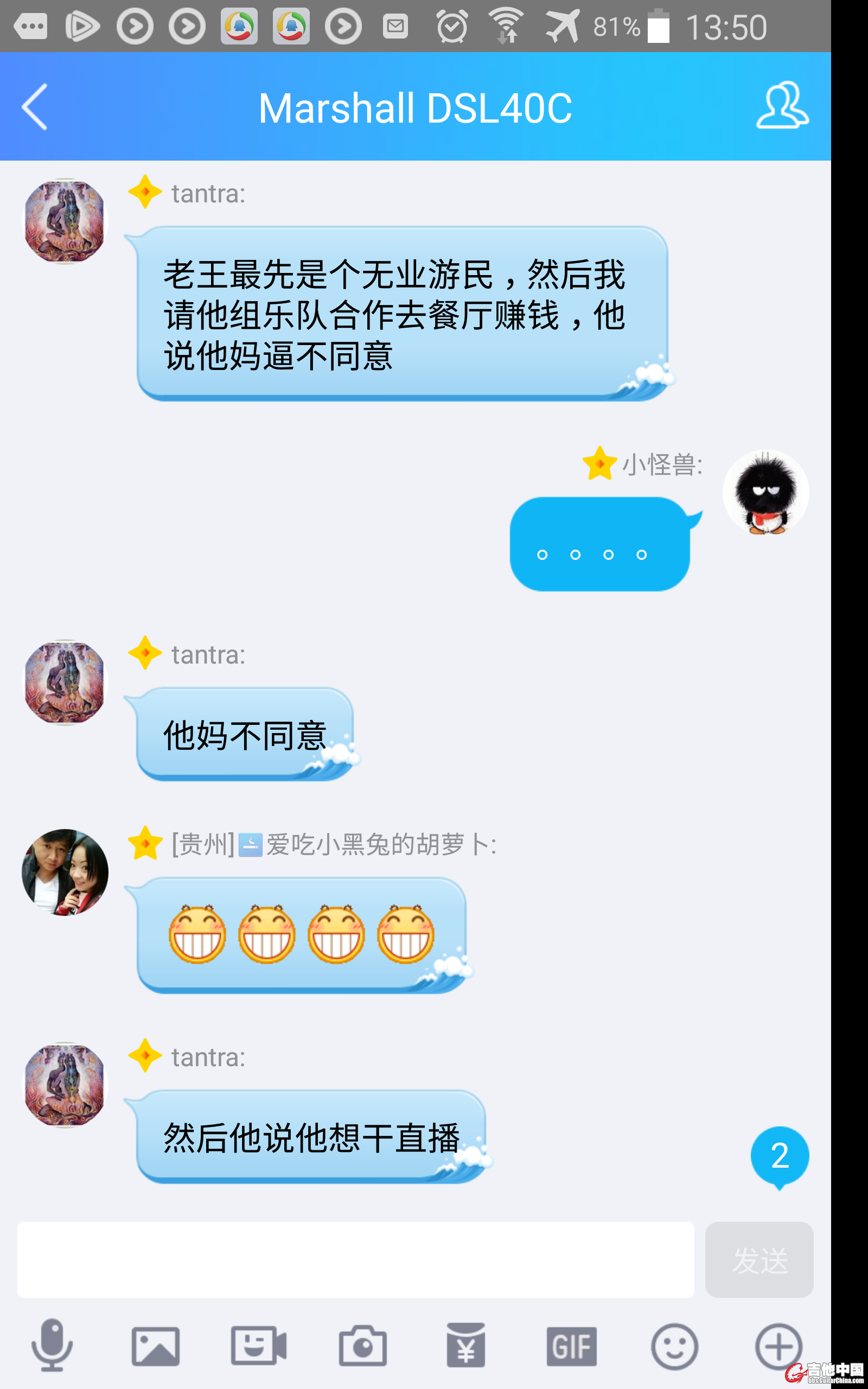Open the GIF picker
The width and height of the screenshot is (868, 1389).
tap(571, 1346)
